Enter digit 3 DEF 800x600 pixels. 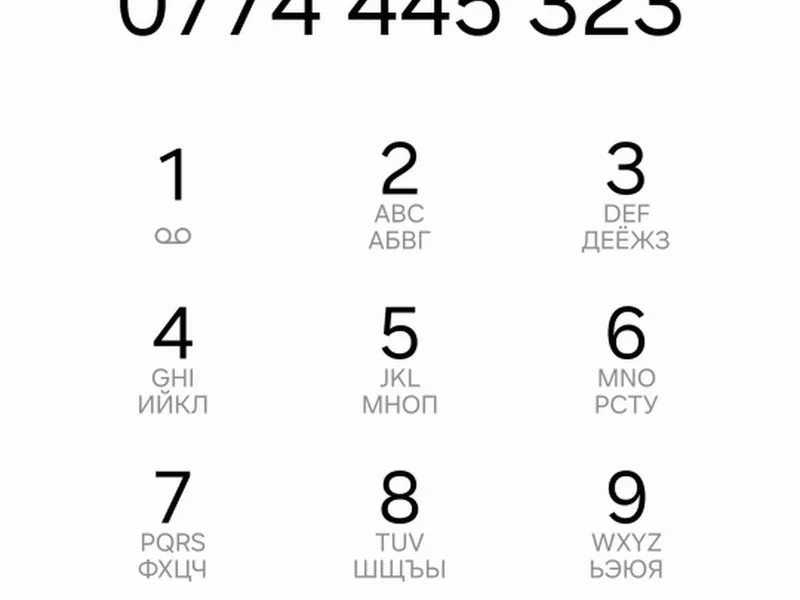tap(626, 195)
